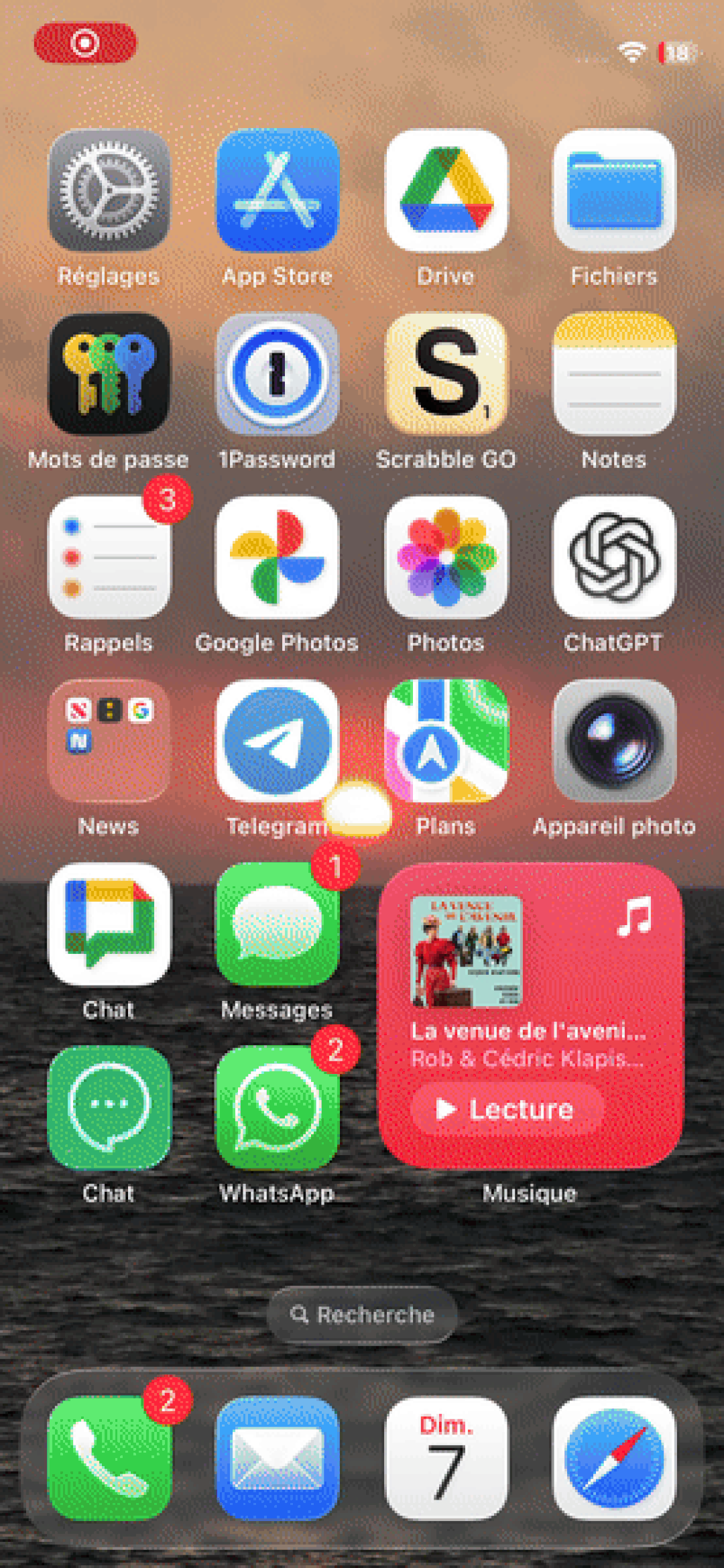Open Plans maps app
724x1568 pixels.
[x=446, y=741]
